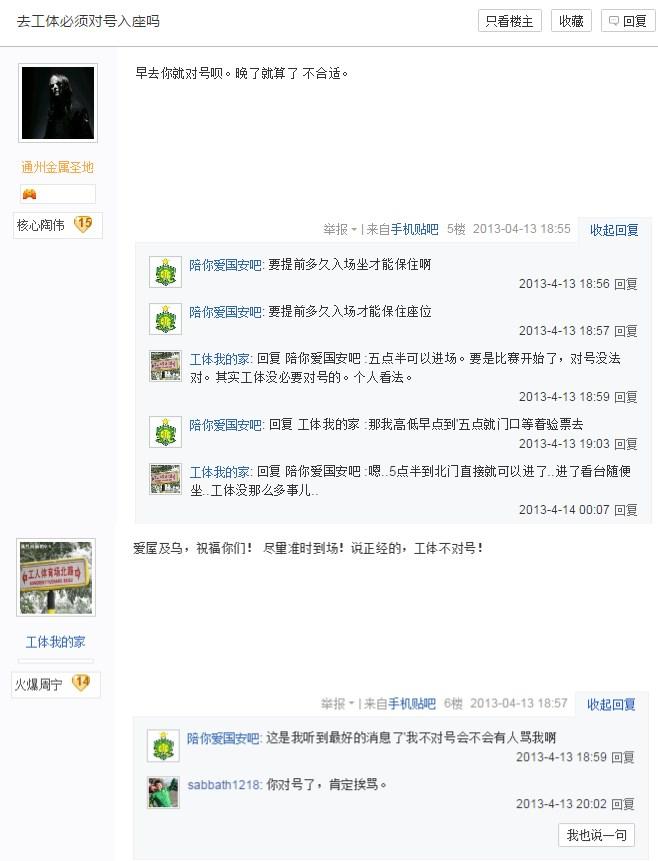
Task: Reply to the comment dated 2013-4-13 18:59
Action: [x=626, y=397]
